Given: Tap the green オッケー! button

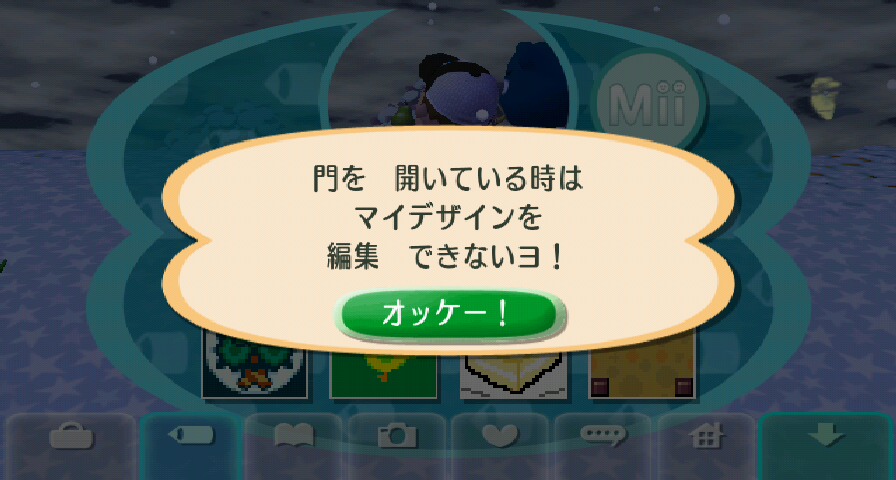Looking at the screenshot, I should 449,314.
